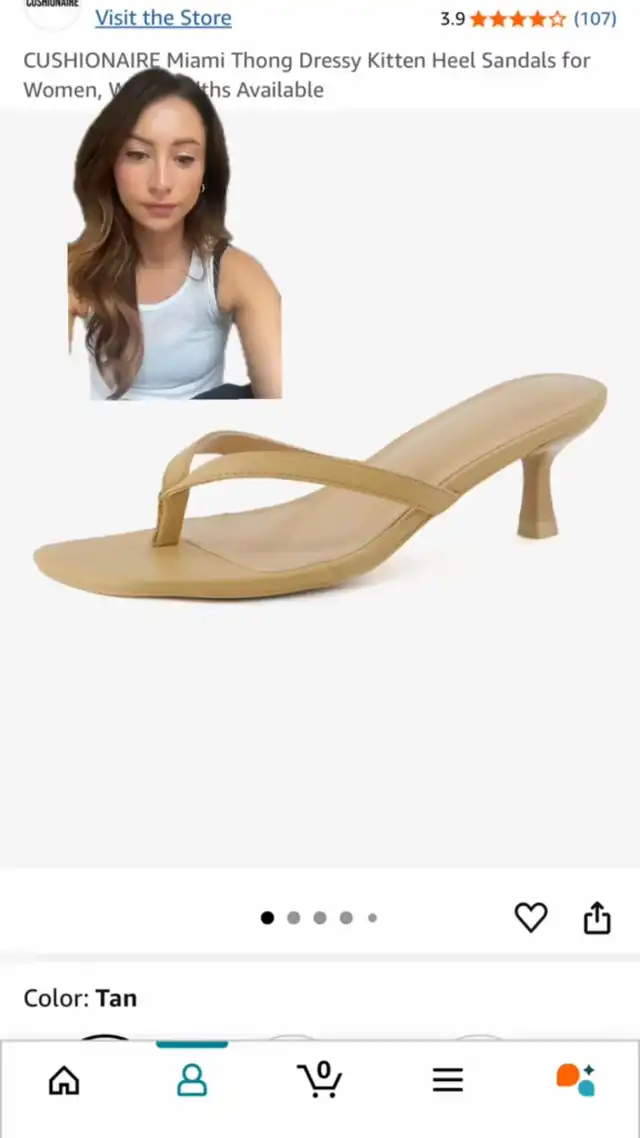Switch to the account profile tab

tap(191, 1080)
